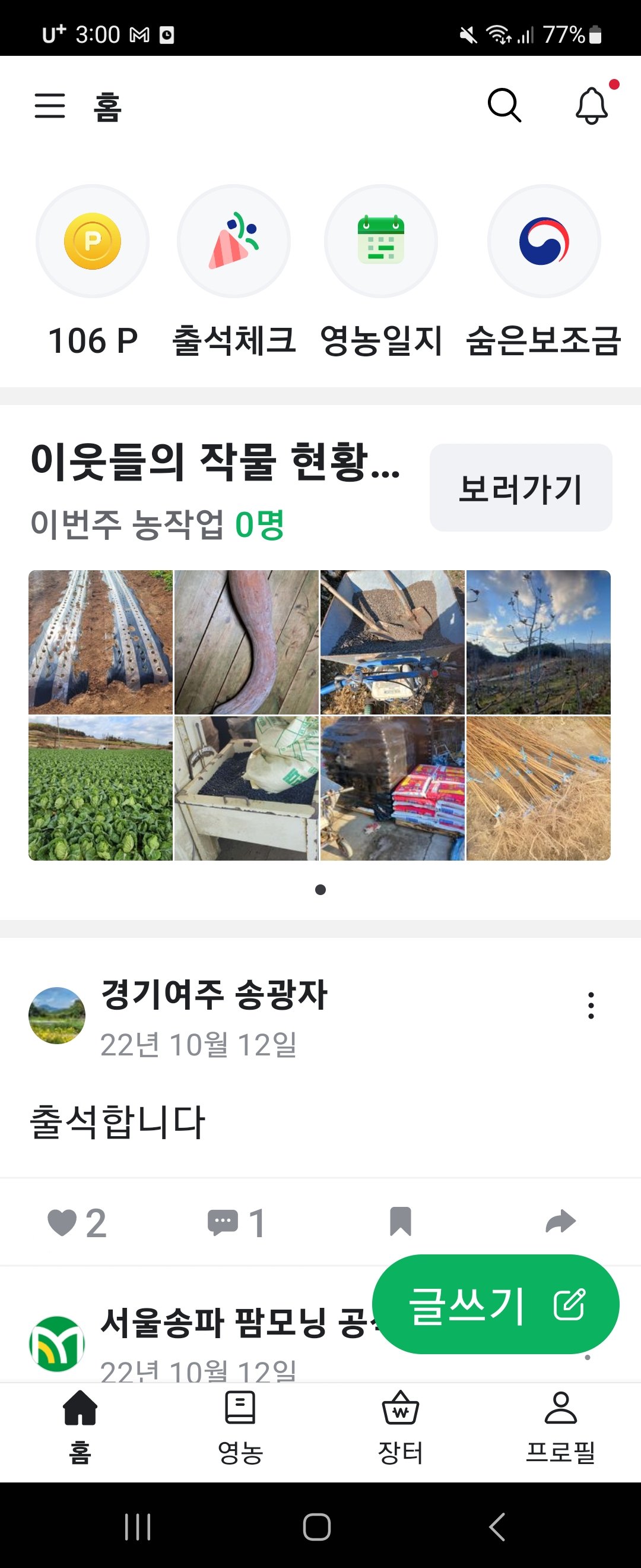Open the 영농일지 farming diary icon
The image size is (641, 1568).
pyautogui.click(x=380, y=241)
